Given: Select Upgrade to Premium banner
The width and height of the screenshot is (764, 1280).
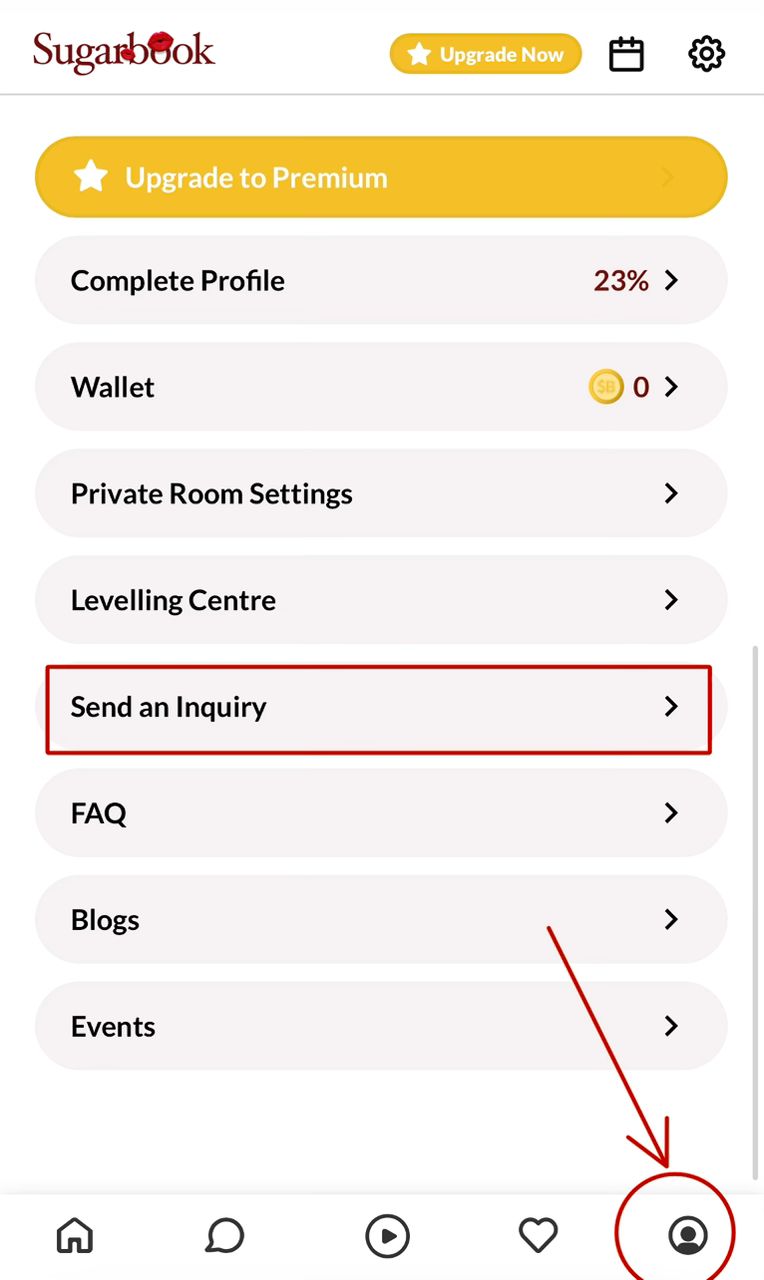Looking at the screenshot, I should 381,178.
